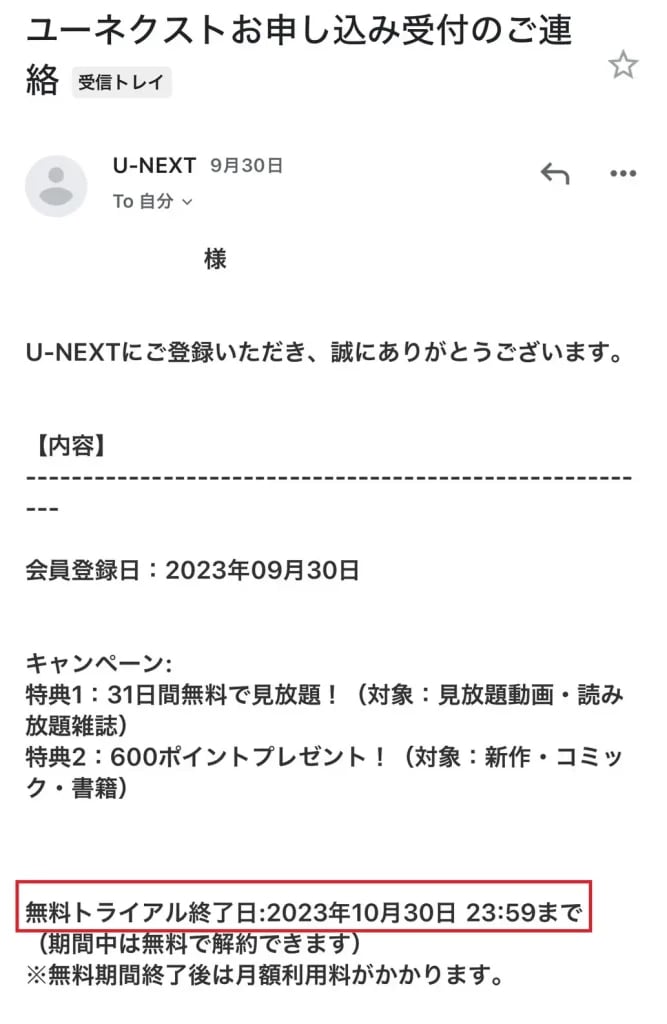Star this U-NEXT email
667x1024 pixels.
[623, 66]
